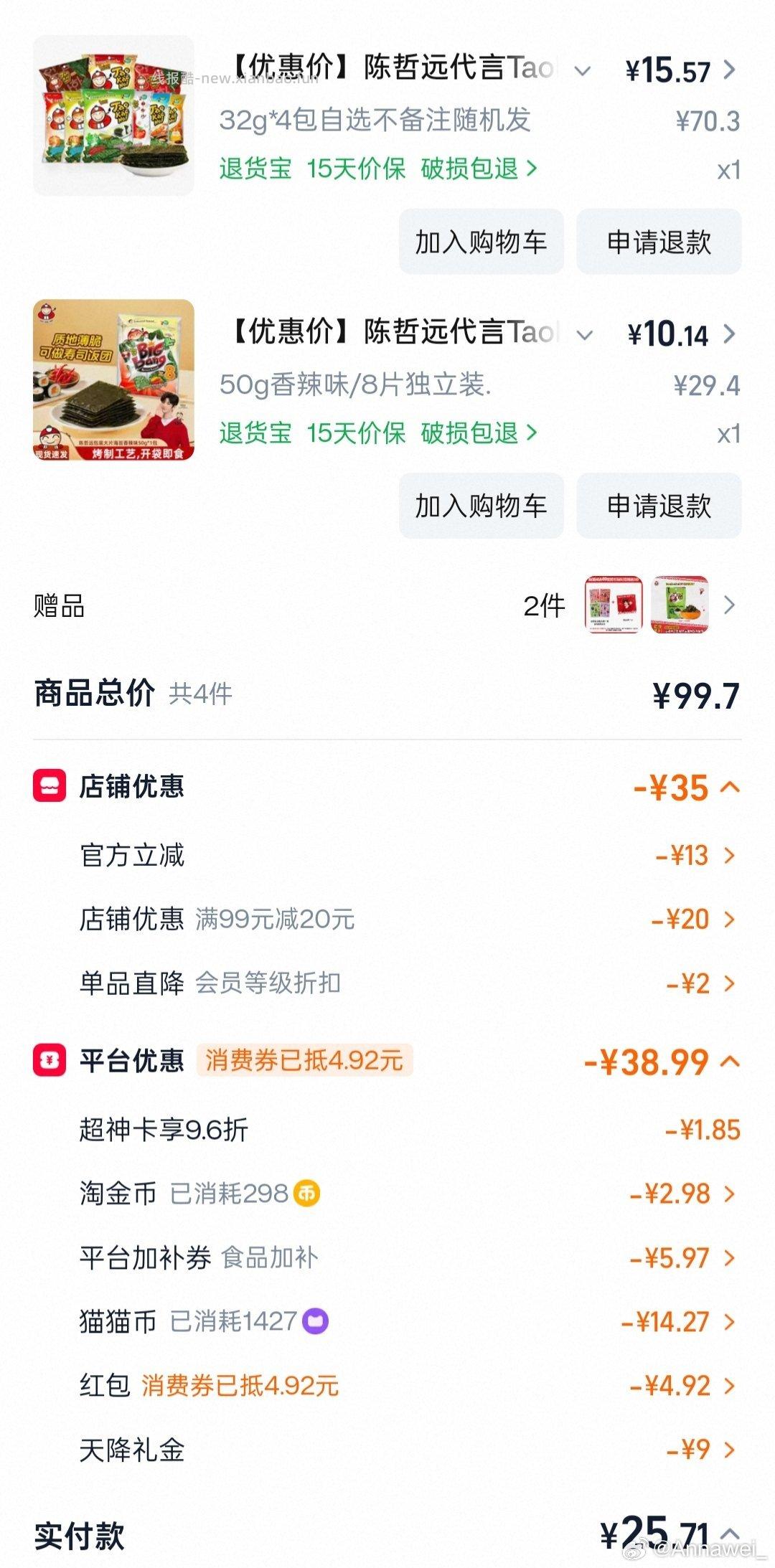The height and width of the screenshot is (1568, 775).
Task: Tap 加入购物车 for the 32g*4 seaweed pack
Action: pyautogui.click(x=482, y=242)
